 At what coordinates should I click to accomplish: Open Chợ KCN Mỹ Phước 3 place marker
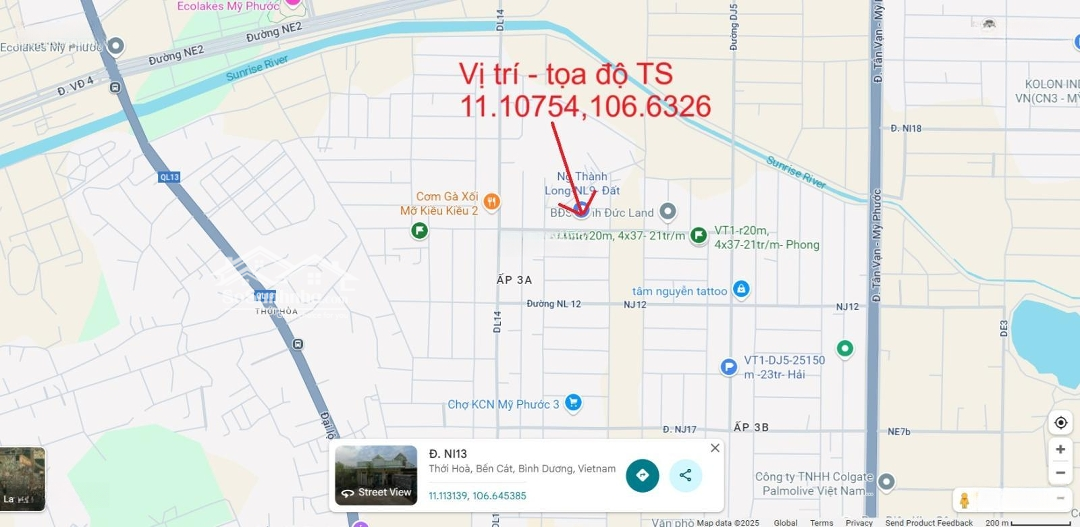tap(573, 403)
